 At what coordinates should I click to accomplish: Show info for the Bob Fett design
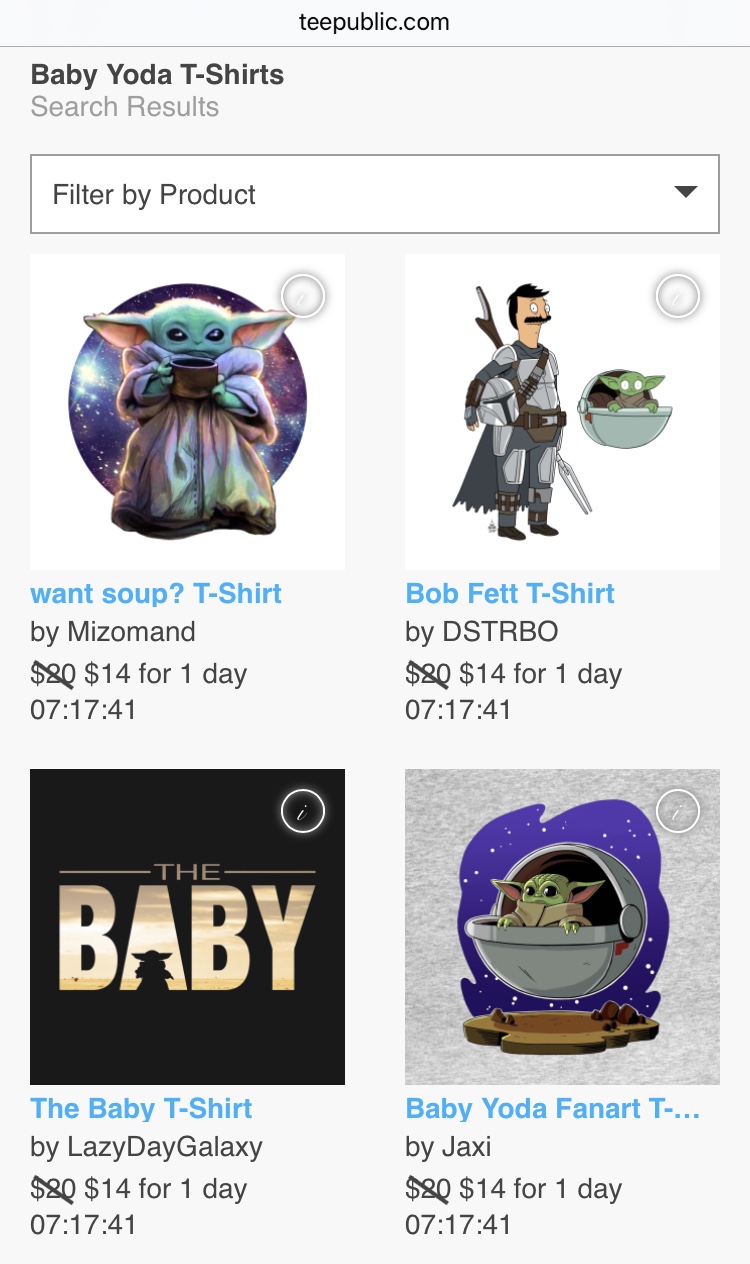coord(678,296)
